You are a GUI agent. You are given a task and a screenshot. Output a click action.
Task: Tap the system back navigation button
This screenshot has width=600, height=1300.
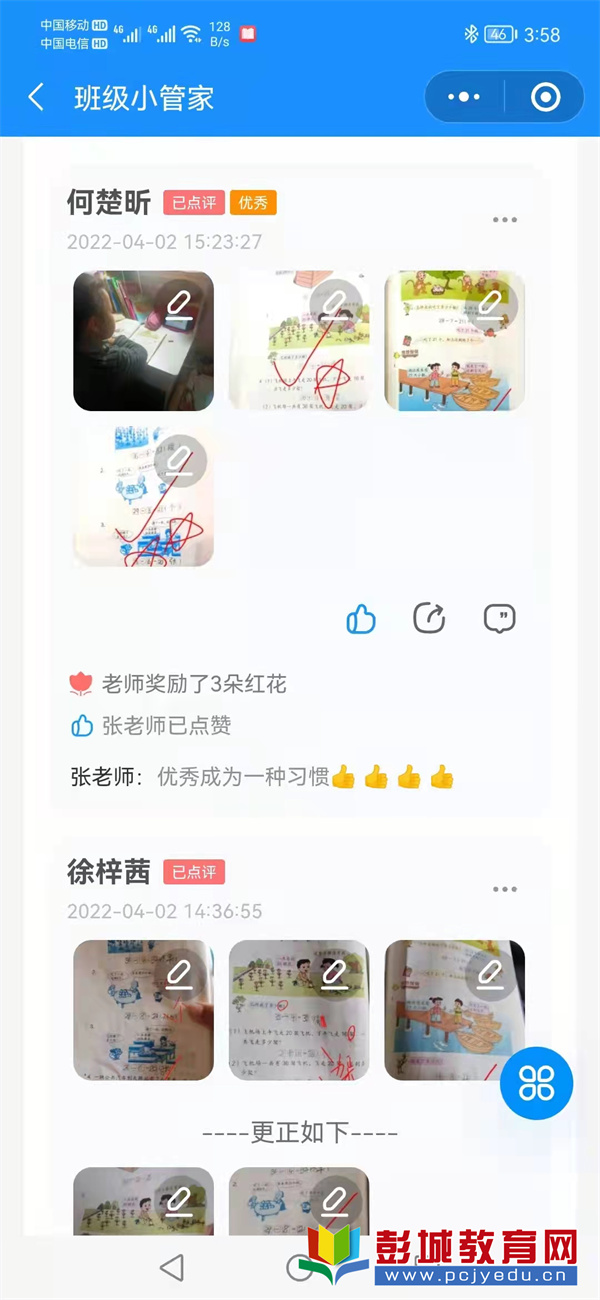click(x=172, y=1268)
